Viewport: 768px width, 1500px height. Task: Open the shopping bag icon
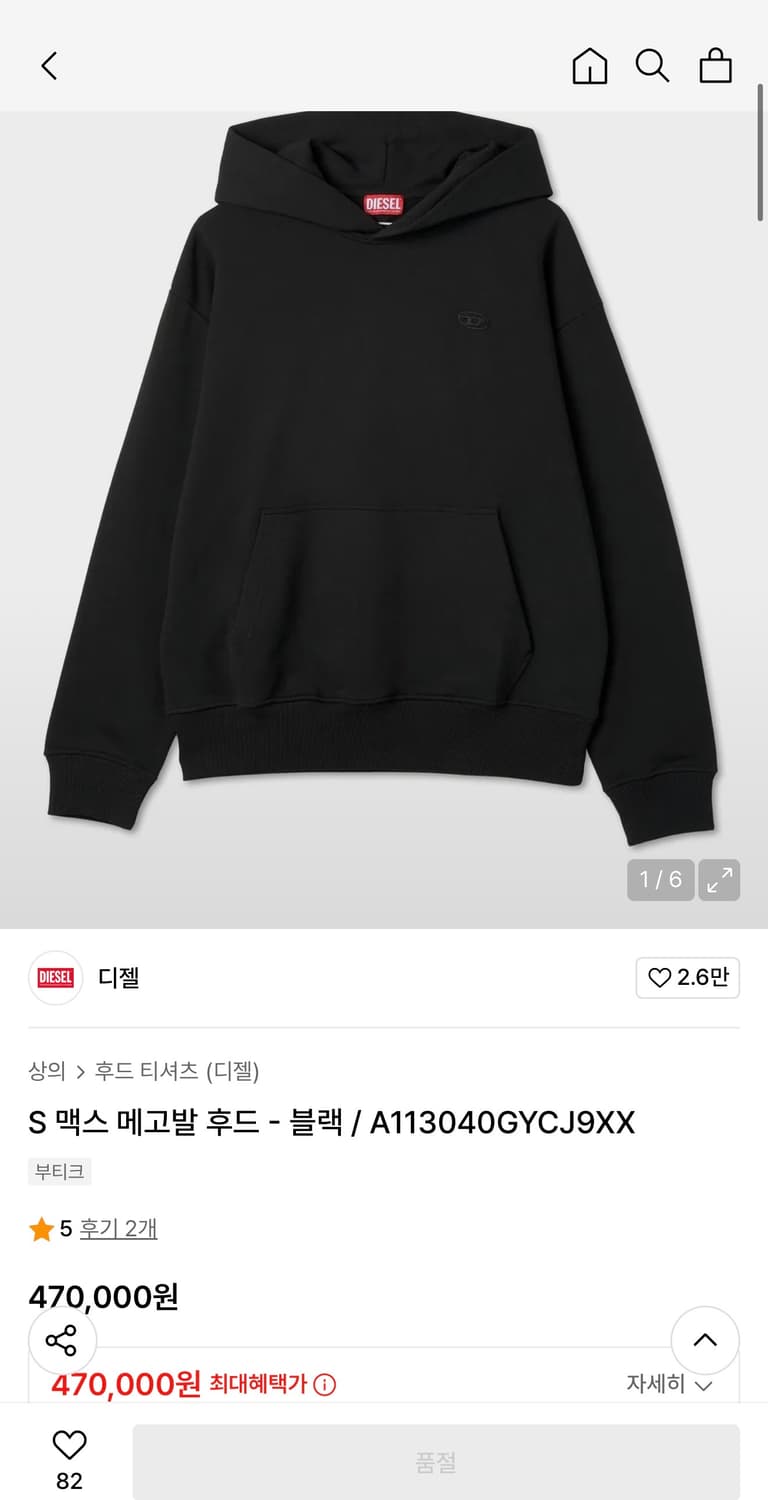(x=716, y=66)
